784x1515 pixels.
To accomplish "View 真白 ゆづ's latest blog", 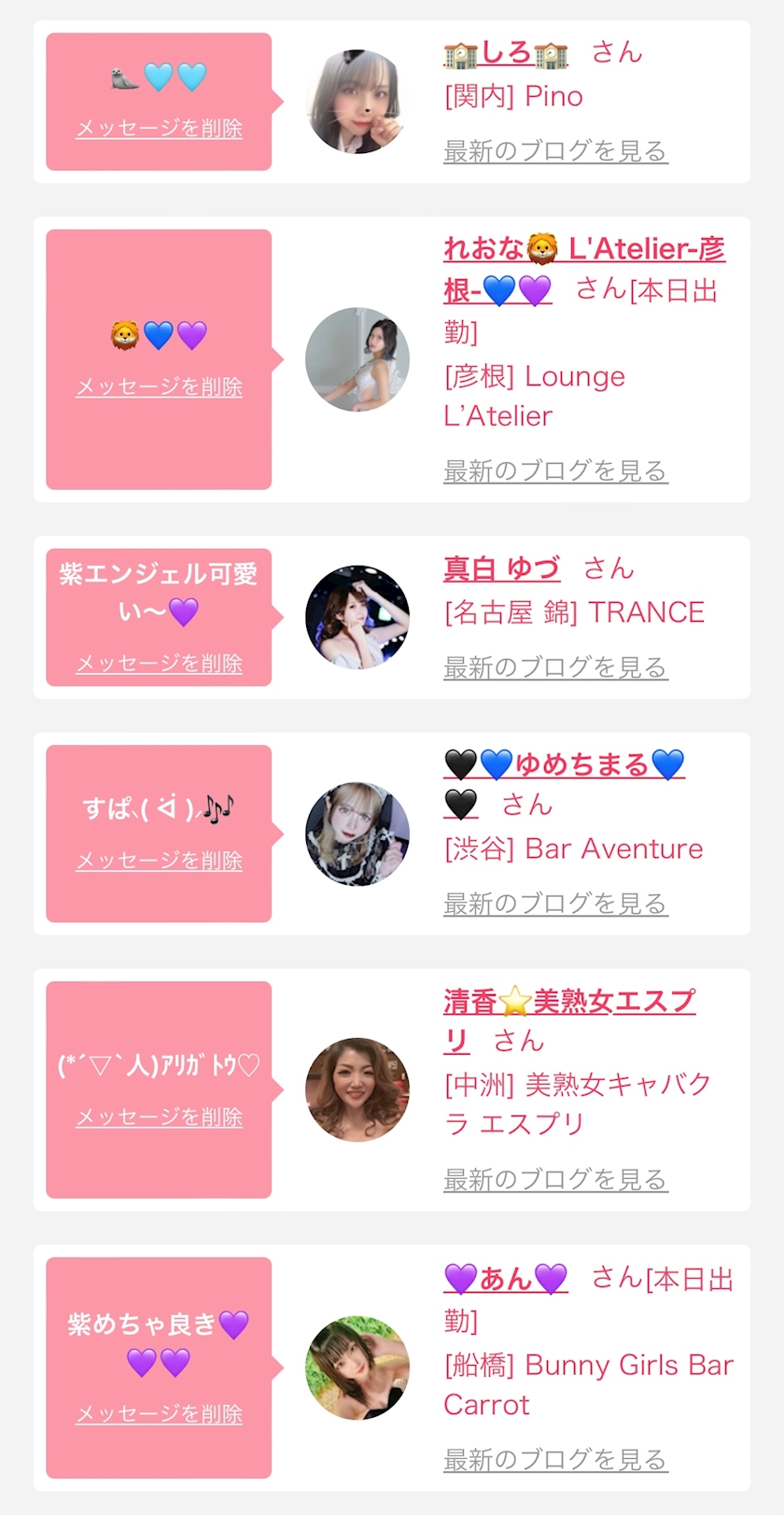I will point(555,667).
